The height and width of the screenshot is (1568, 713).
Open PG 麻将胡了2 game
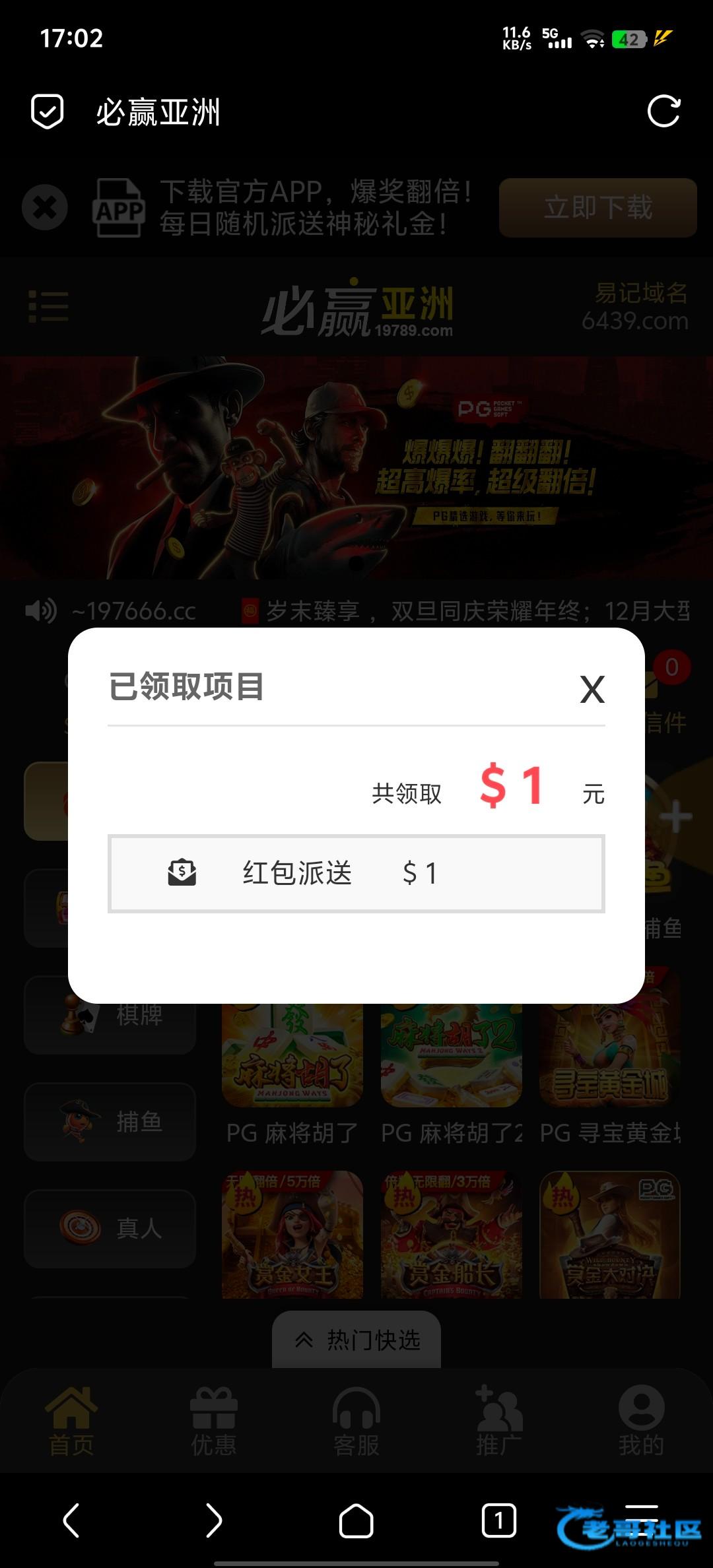(451, 1056)
